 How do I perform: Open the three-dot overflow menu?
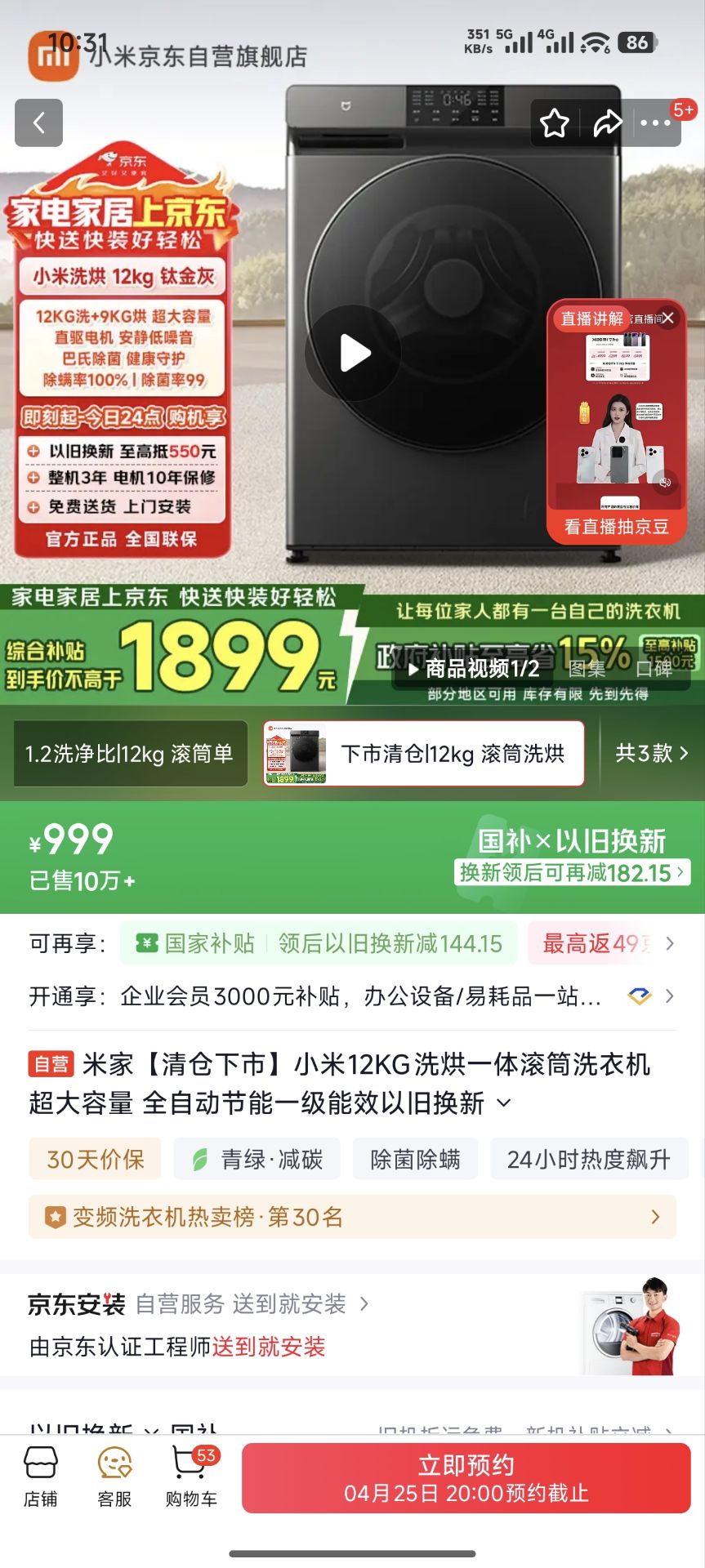coord(655,123)
